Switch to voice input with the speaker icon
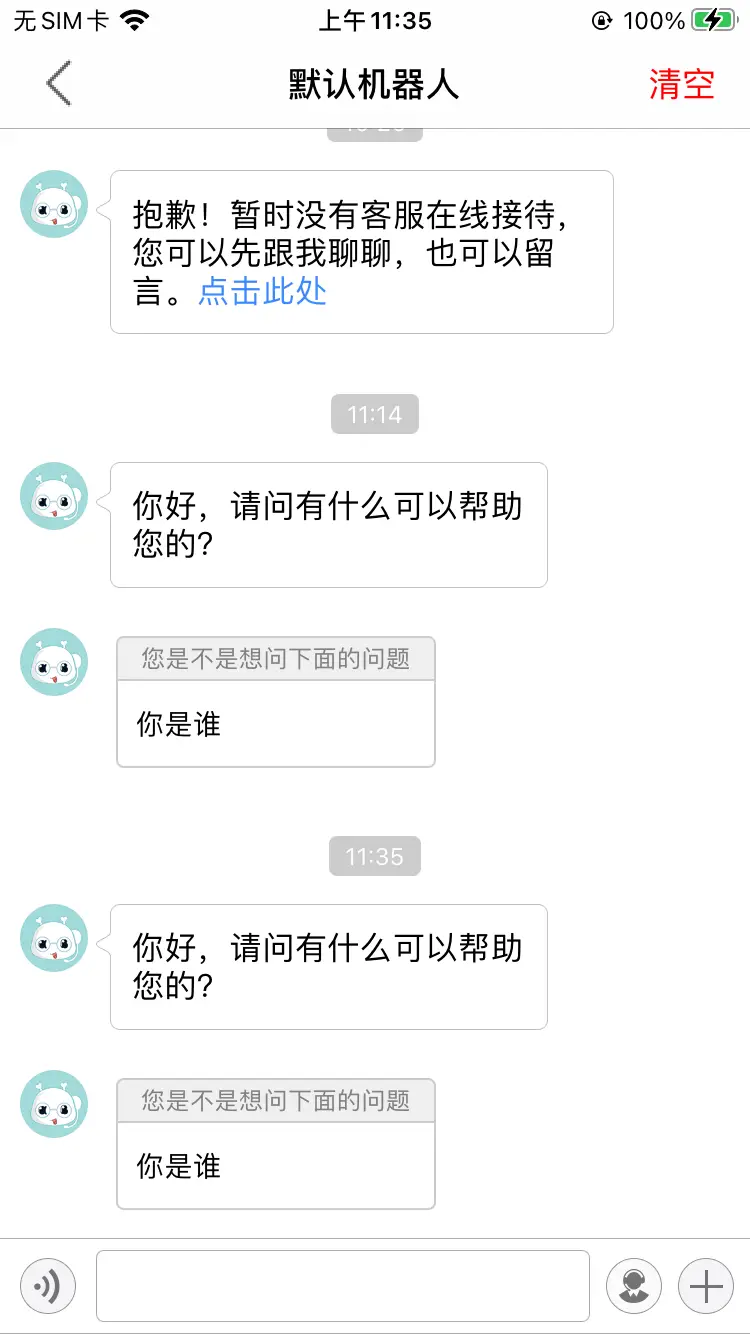750x1334 pixels. point(48,1285)
